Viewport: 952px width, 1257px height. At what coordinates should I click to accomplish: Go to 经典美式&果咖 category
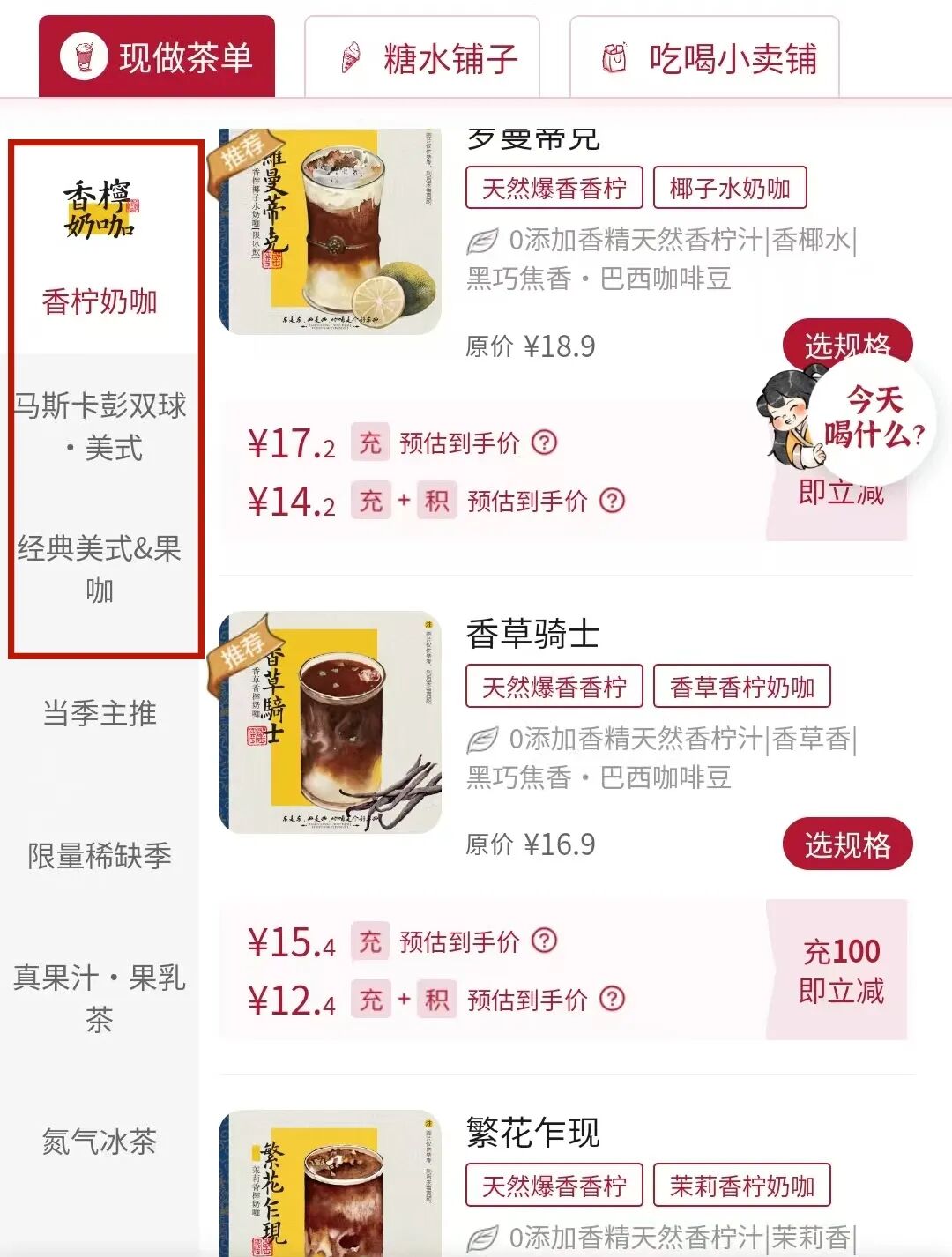100,569
